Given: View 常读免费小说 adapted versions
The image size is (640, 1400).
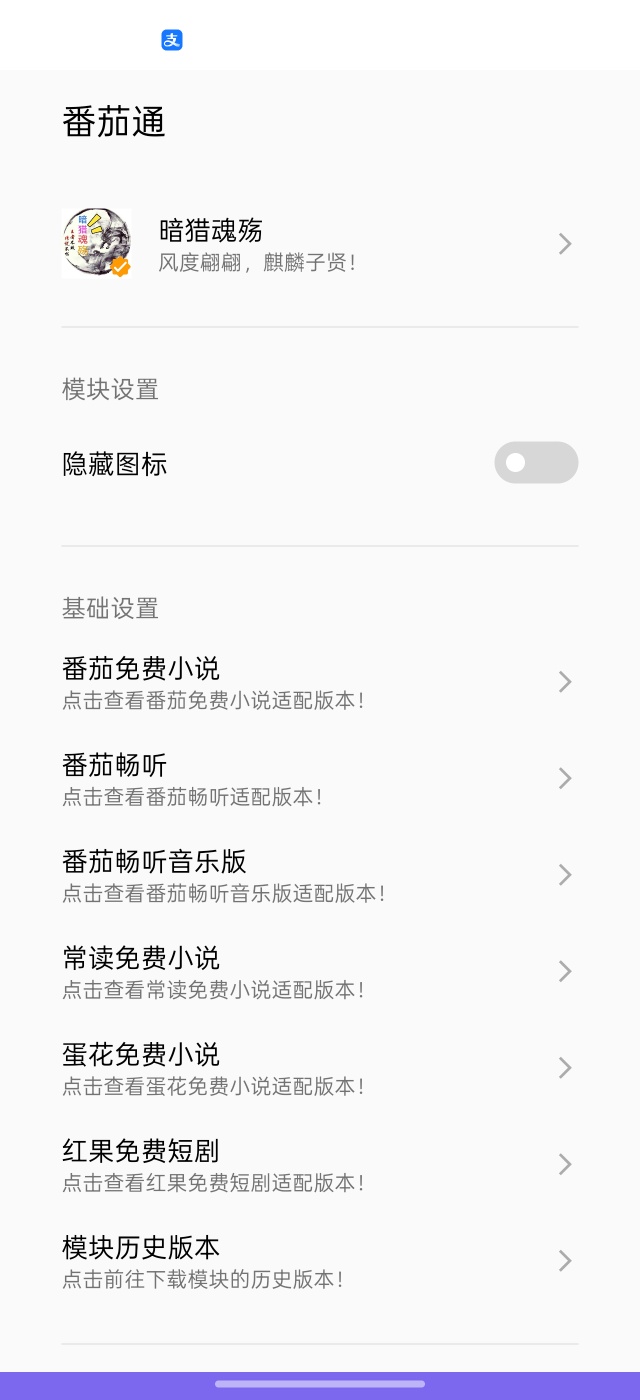Looking at the screenshot, I should click(318, 971).
